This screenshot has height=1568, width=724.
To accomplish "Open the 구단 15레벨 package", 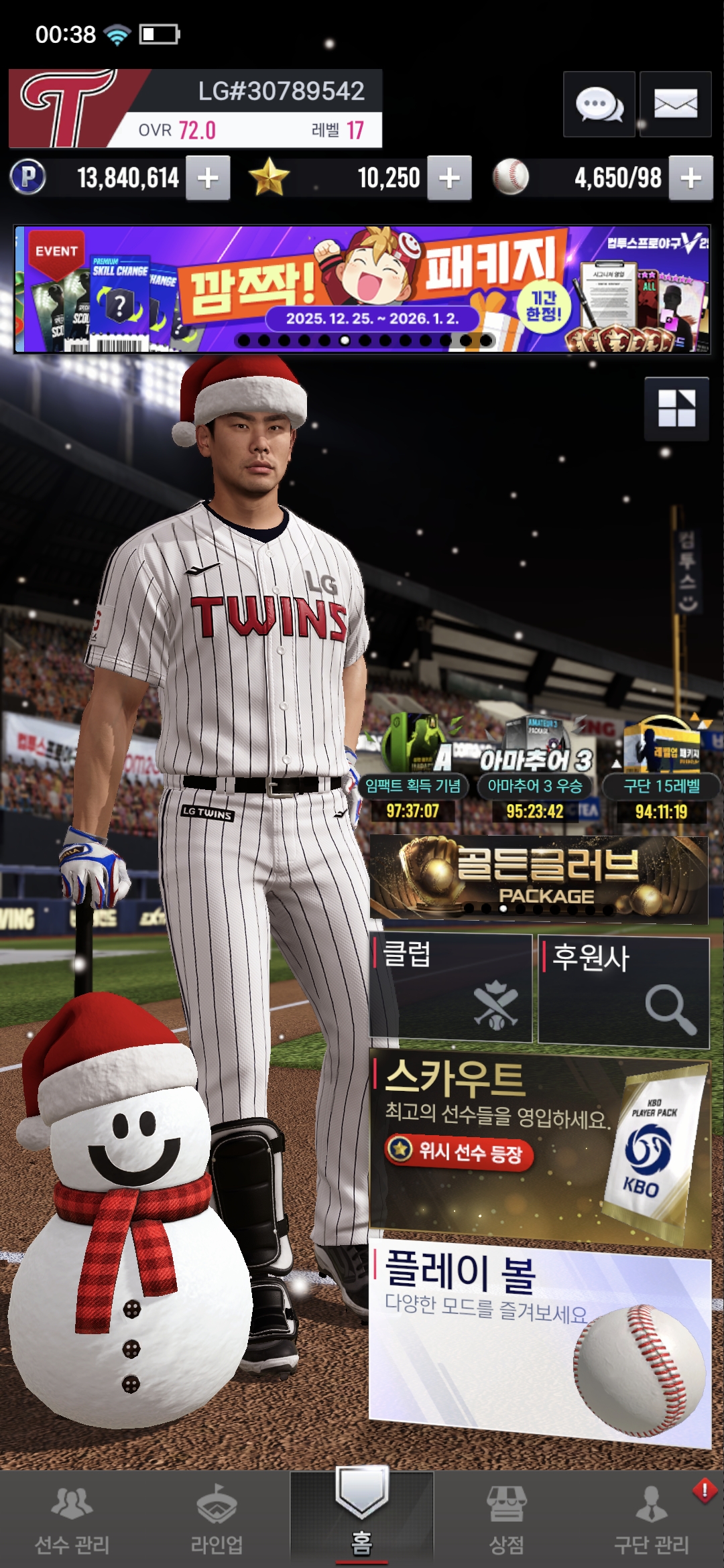I will coord(662,771).
